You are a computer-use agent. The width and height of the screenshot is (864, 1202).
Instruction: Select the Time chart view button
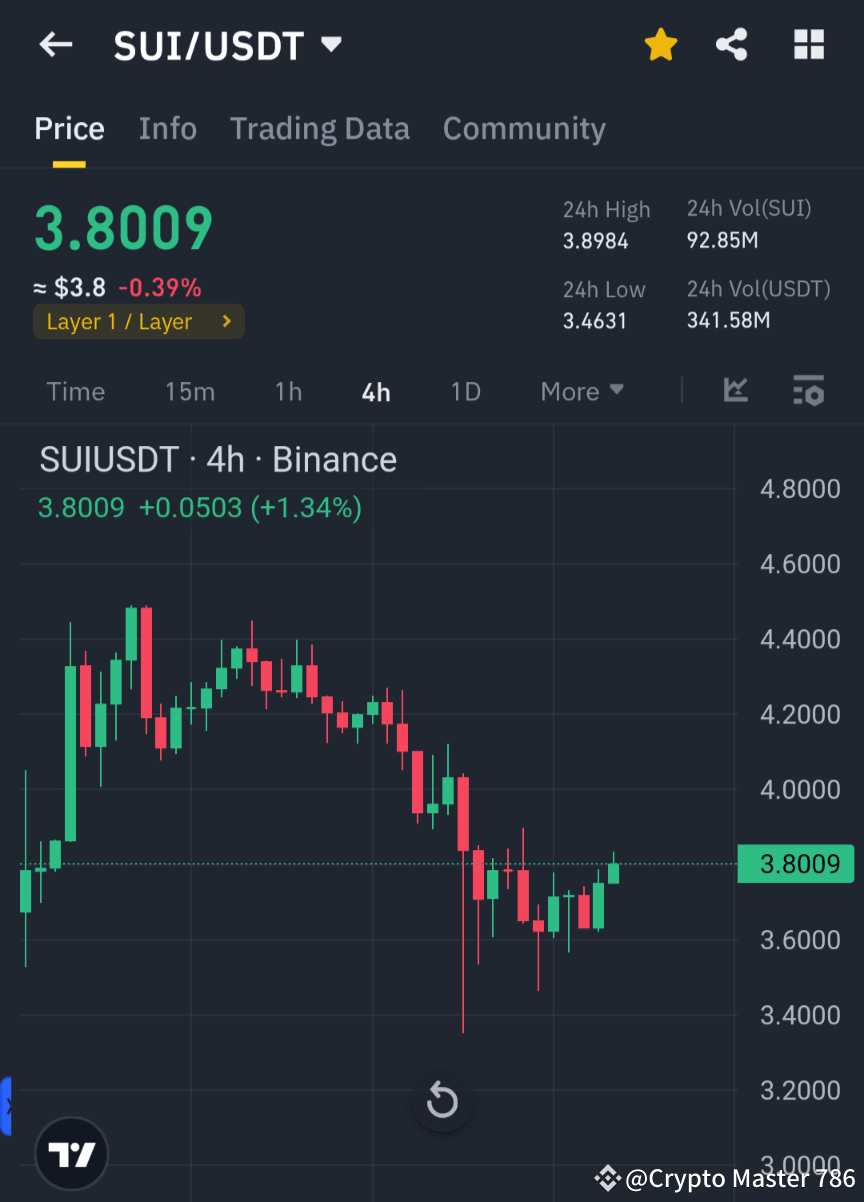[x=75, y=391]
